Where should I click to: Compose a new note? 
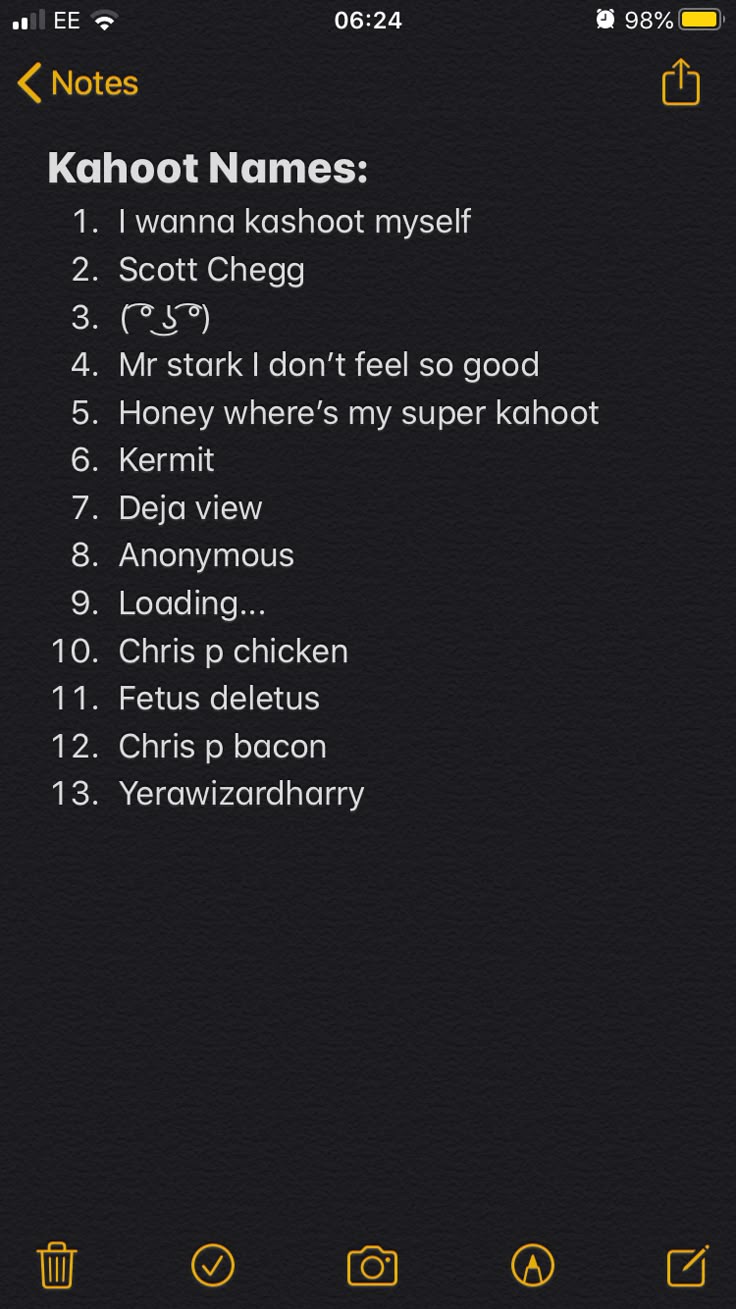click(688, 1265)
